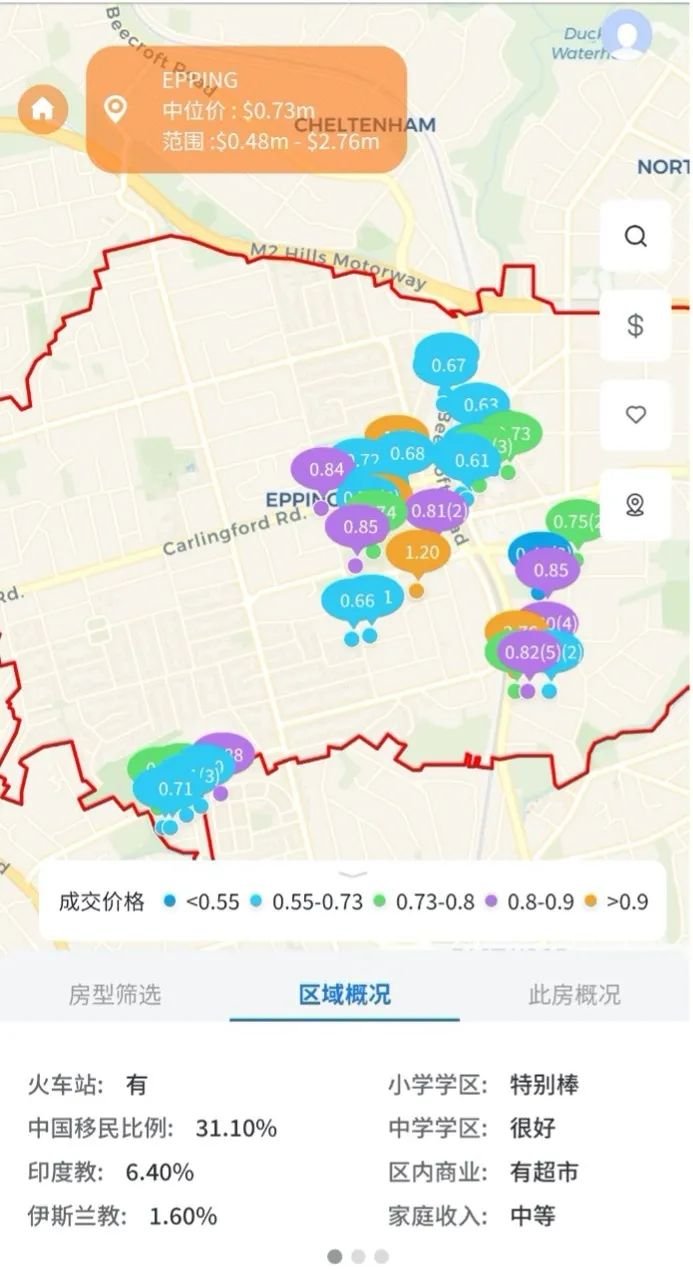Screen dimensions: 693x1271
Task: Tap the page indicator dots
Action: tap(357, 1256)
